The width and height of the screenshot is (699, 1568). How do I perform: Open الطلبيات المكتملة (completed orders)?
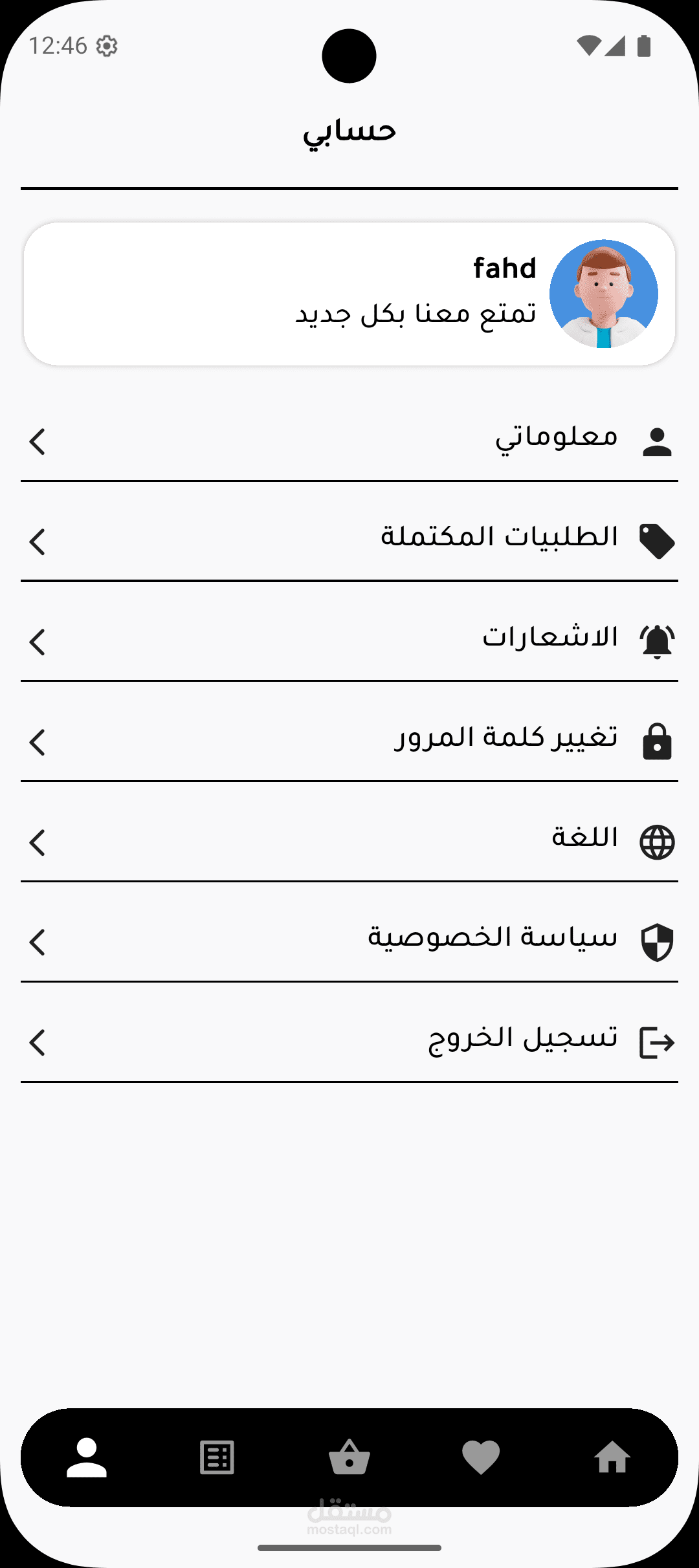[349, 541]
